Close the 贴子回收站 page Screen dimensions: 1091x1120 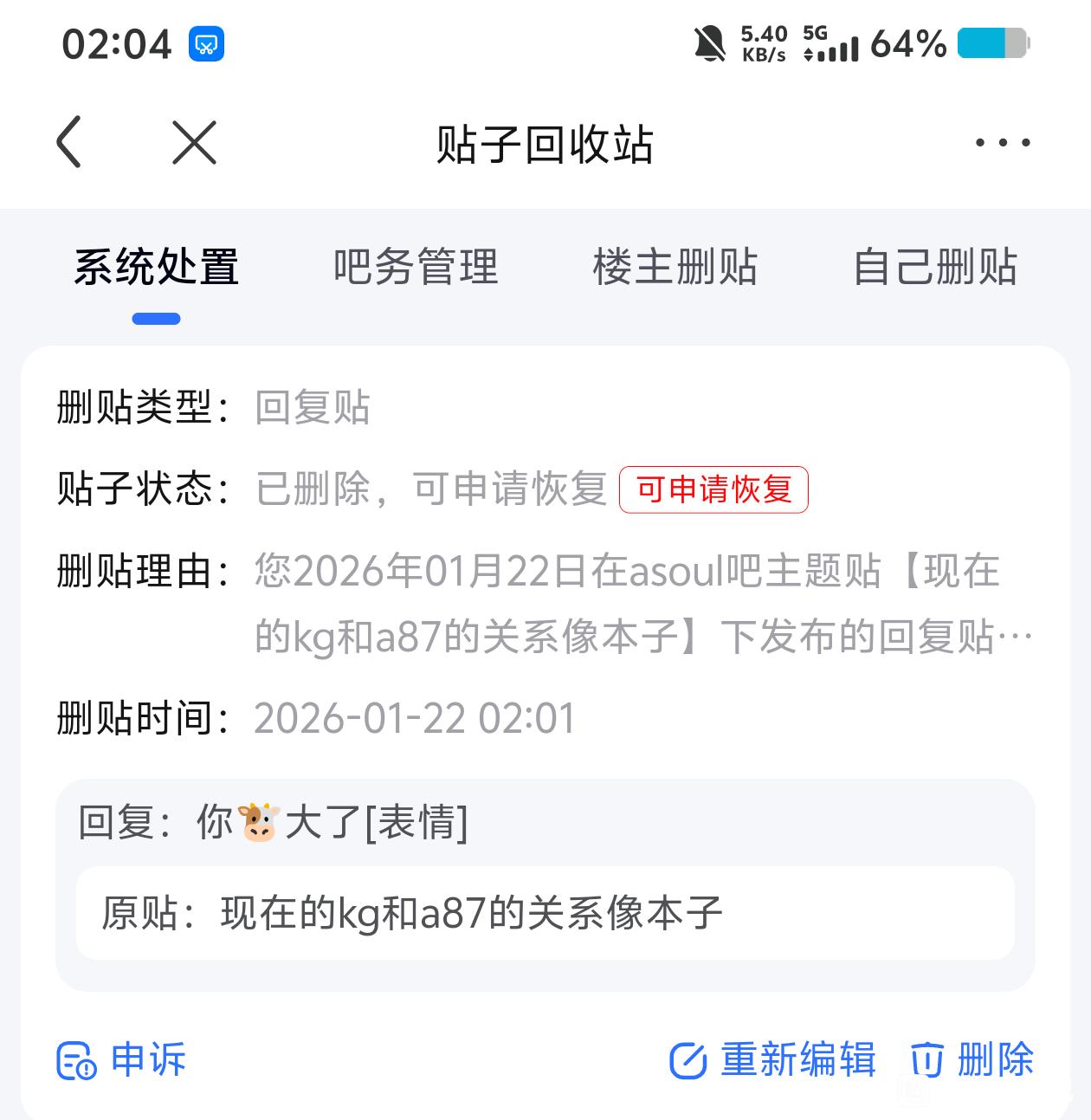pos(194,142)
